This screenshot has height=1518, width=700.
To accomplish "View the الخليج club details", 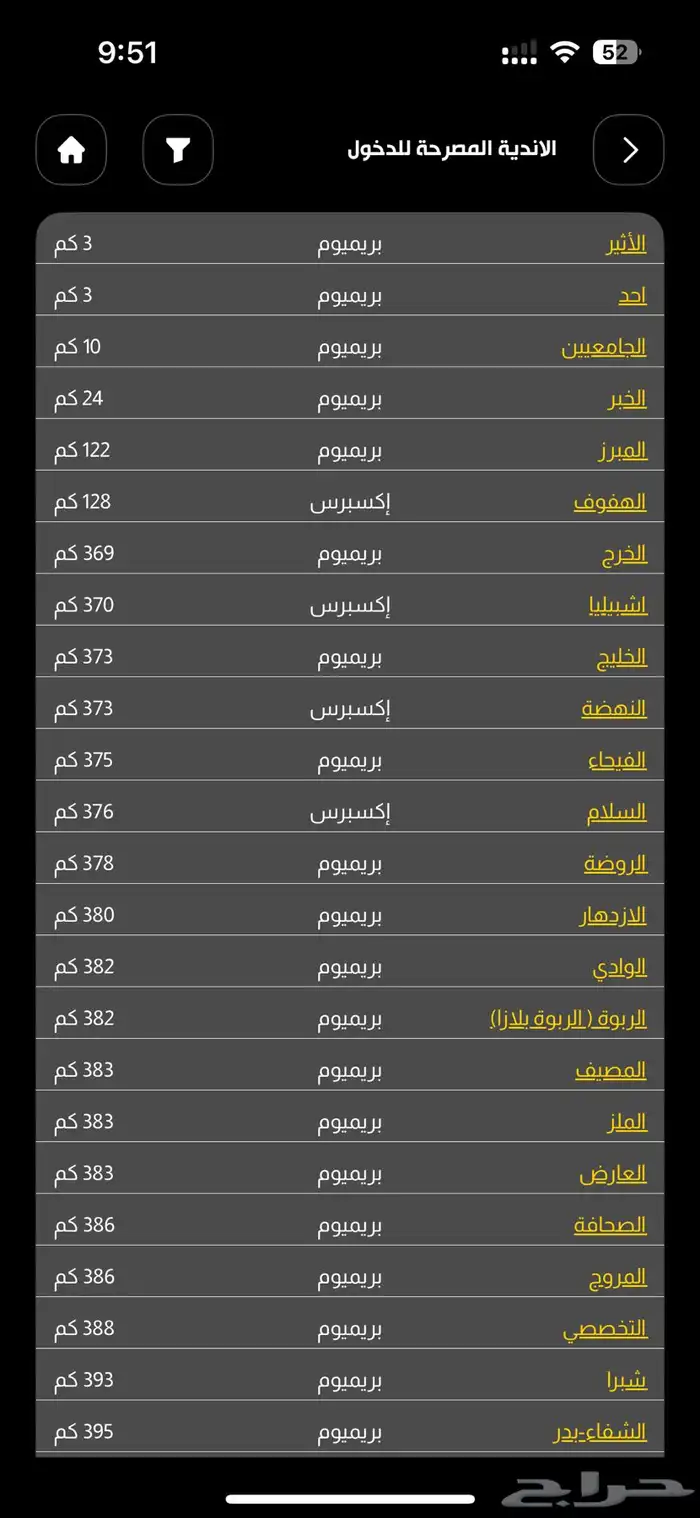I will point(621,657).
